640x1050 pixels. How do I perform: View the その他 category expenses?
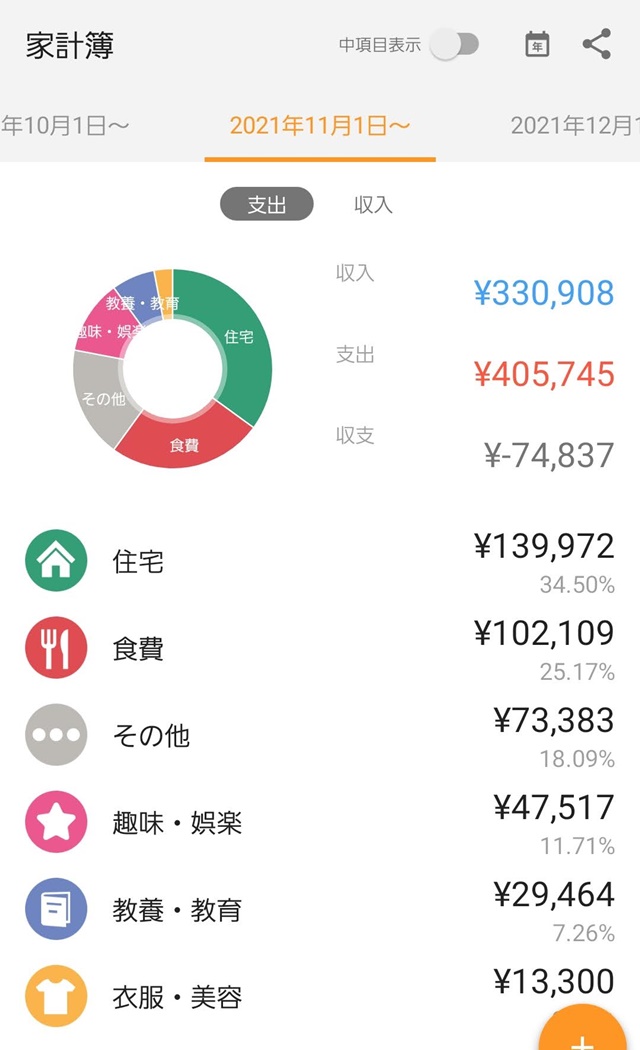coord(320,735)
